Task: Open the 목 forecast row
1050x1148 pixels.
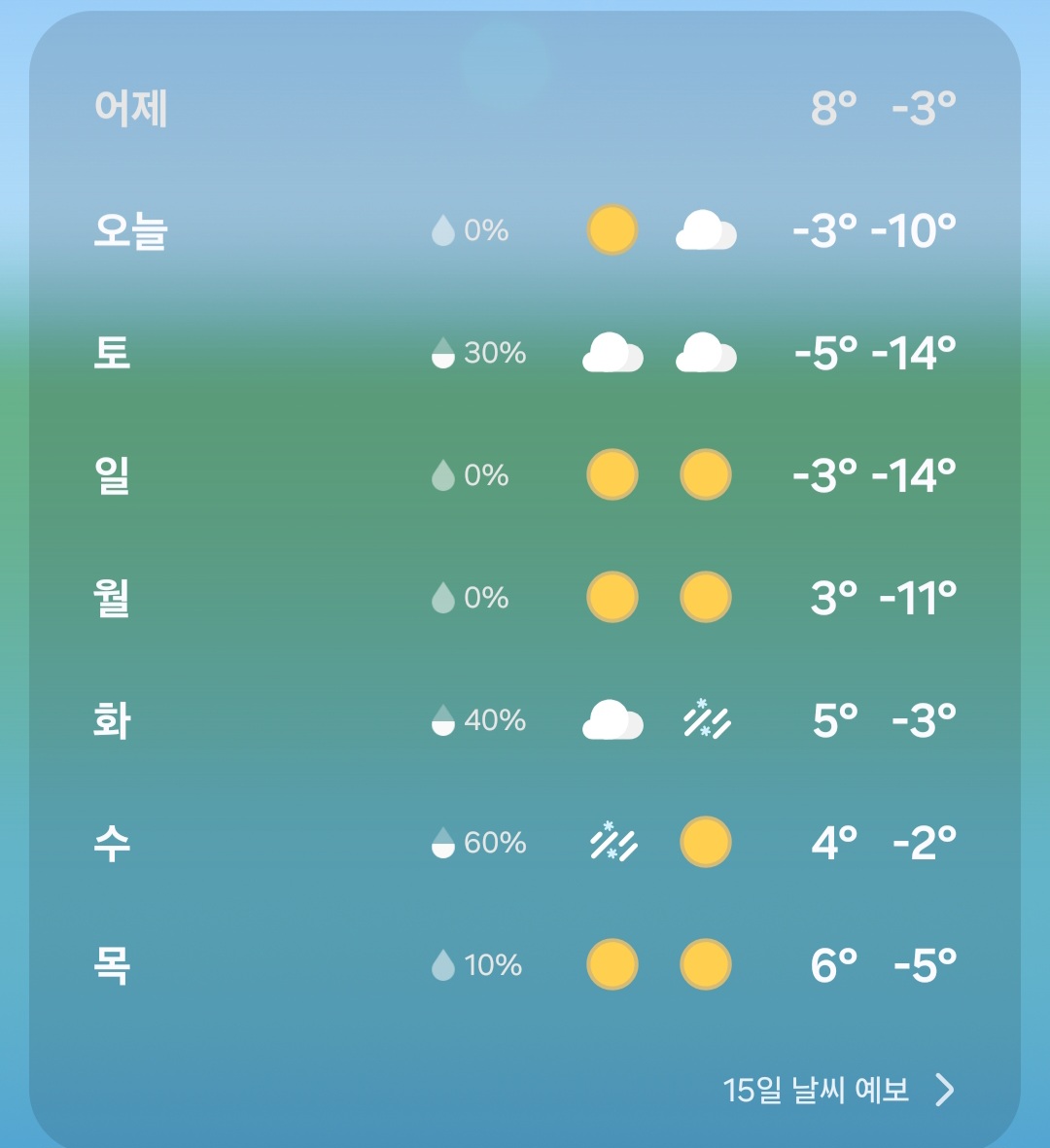Action: pyautogui.click(x=525, y=964)
